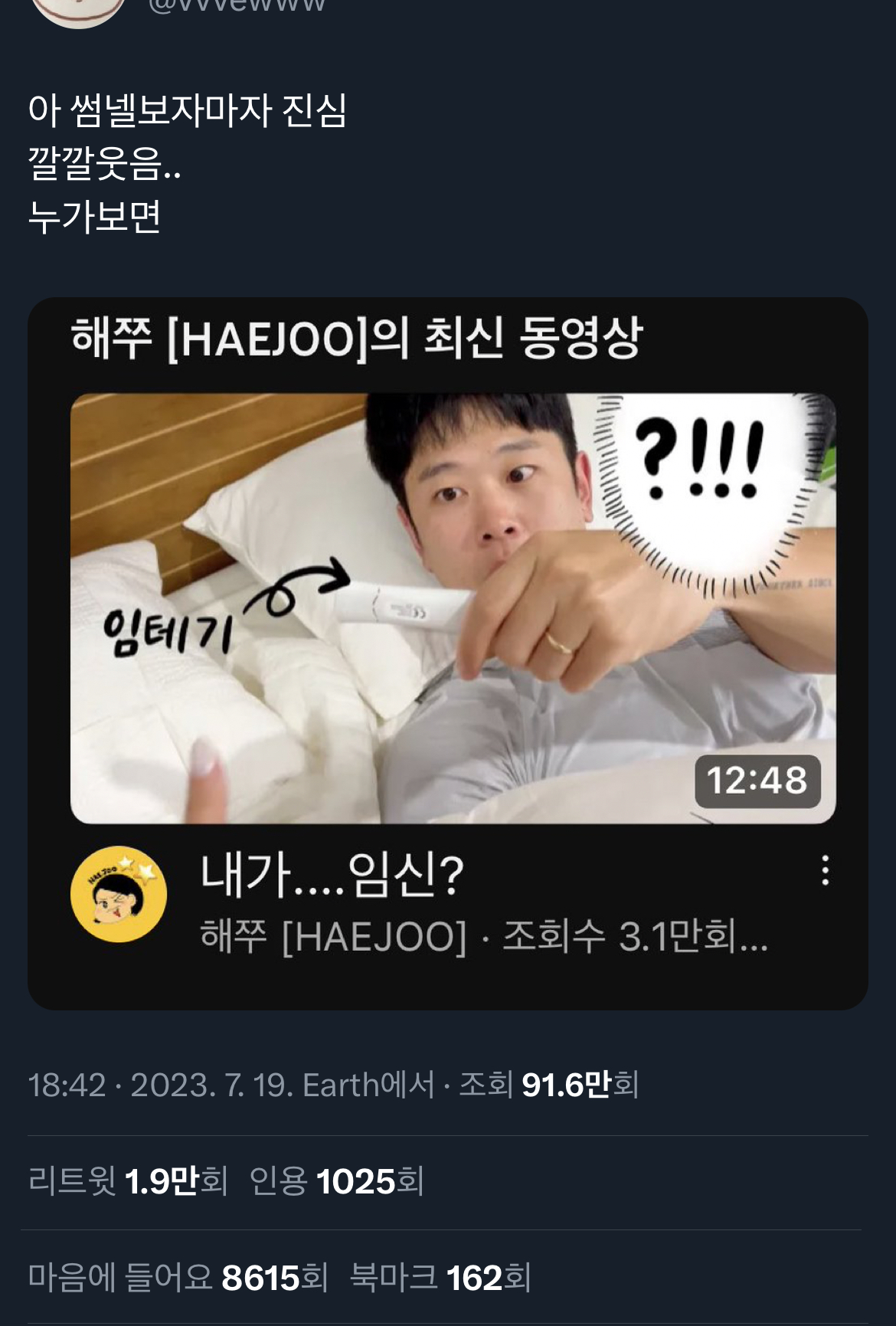
Task: Open the tweet author's profile avatar
Action: pos(78,9)
